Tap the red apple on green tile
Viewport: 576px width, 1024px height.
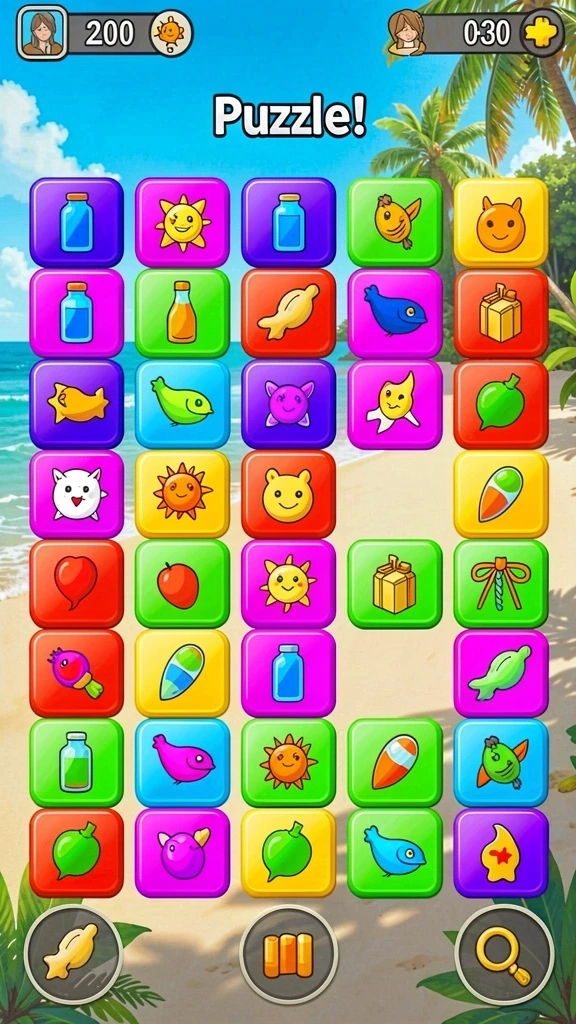pos(182,584)
